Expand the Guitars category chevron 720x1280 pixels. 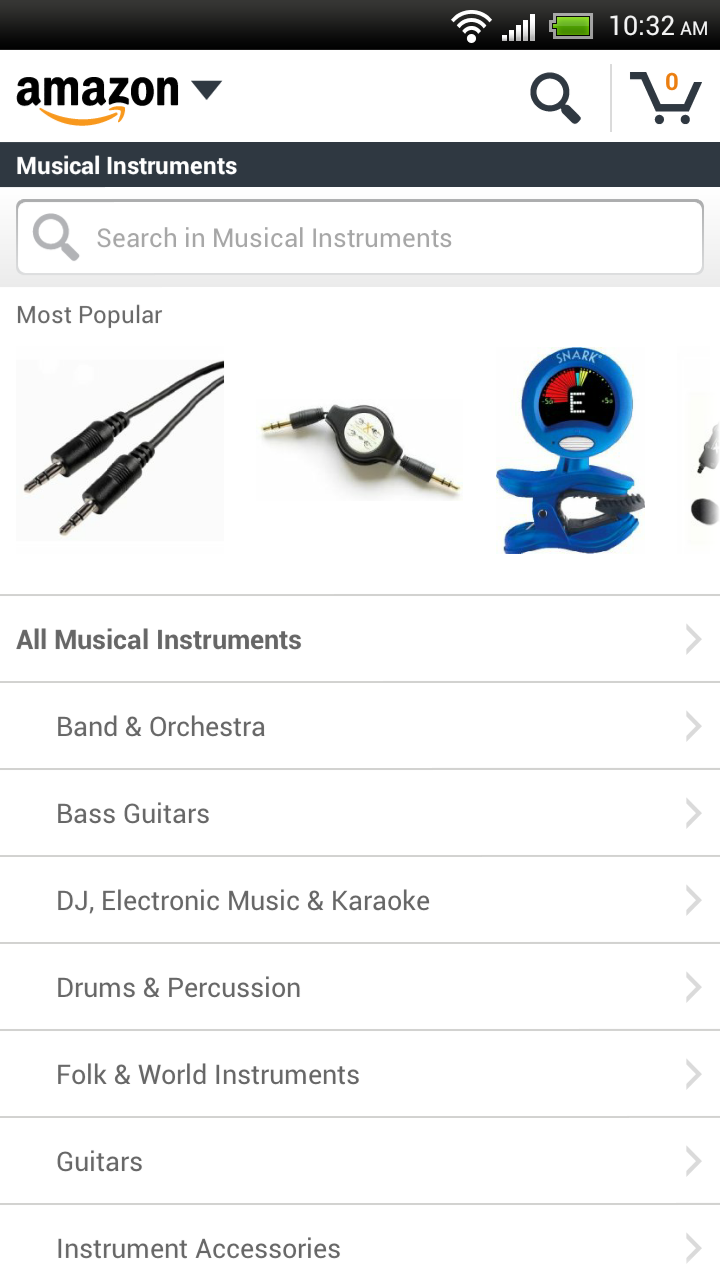(x=693, y=1161)
